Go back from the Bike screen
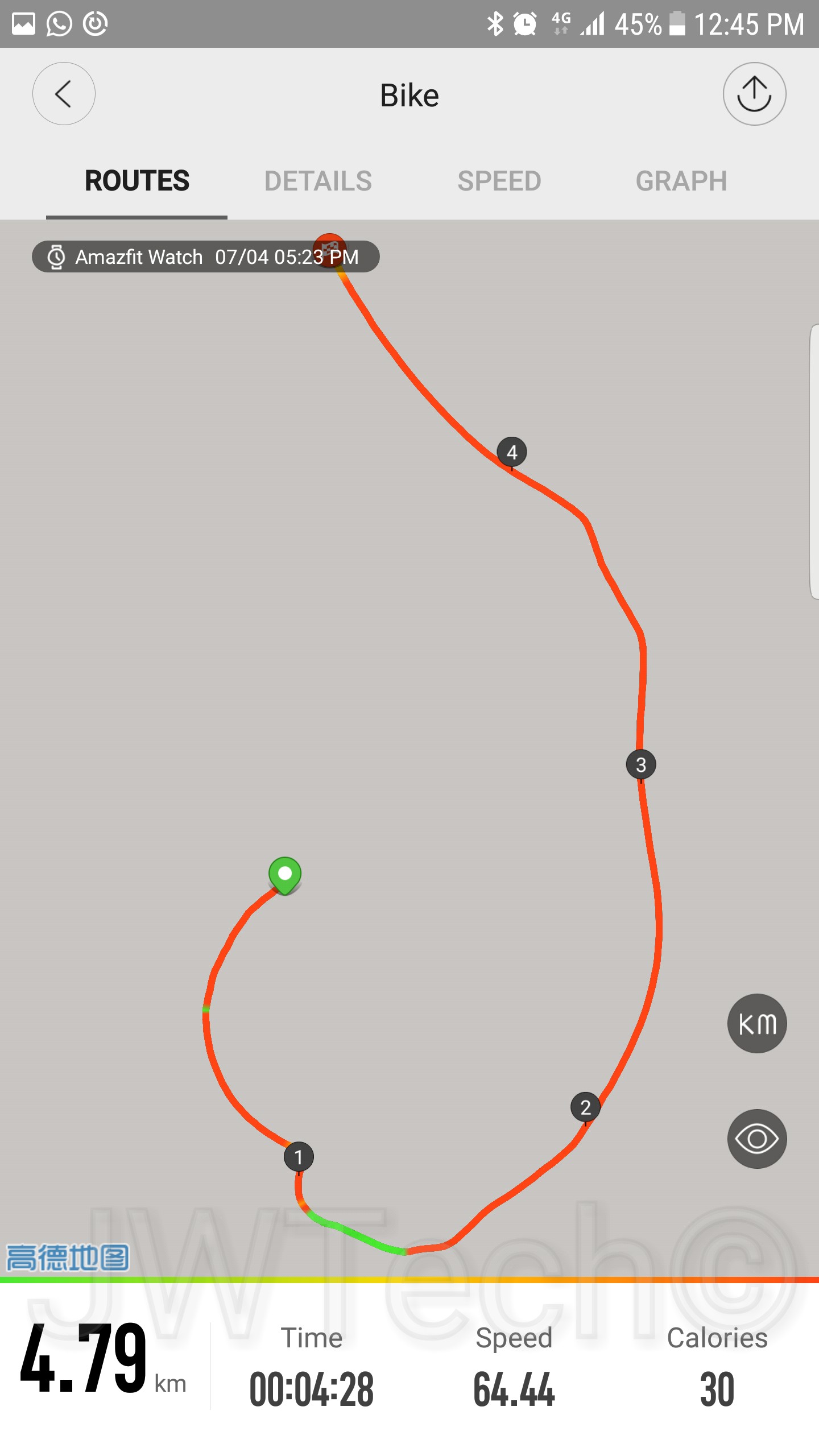 tap(64, 94)
